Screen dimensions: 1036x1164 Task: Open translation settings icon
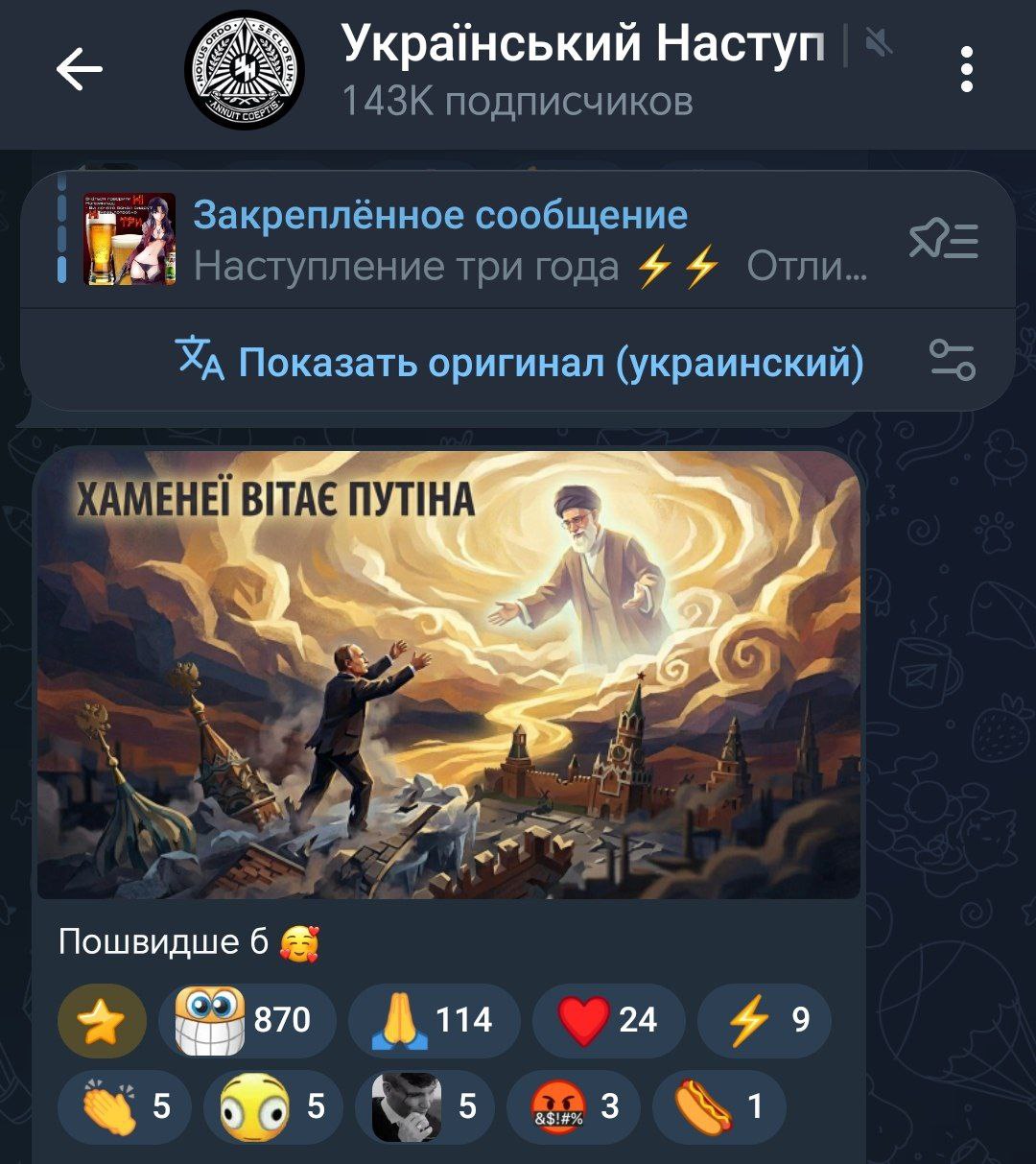pos(952,360)
